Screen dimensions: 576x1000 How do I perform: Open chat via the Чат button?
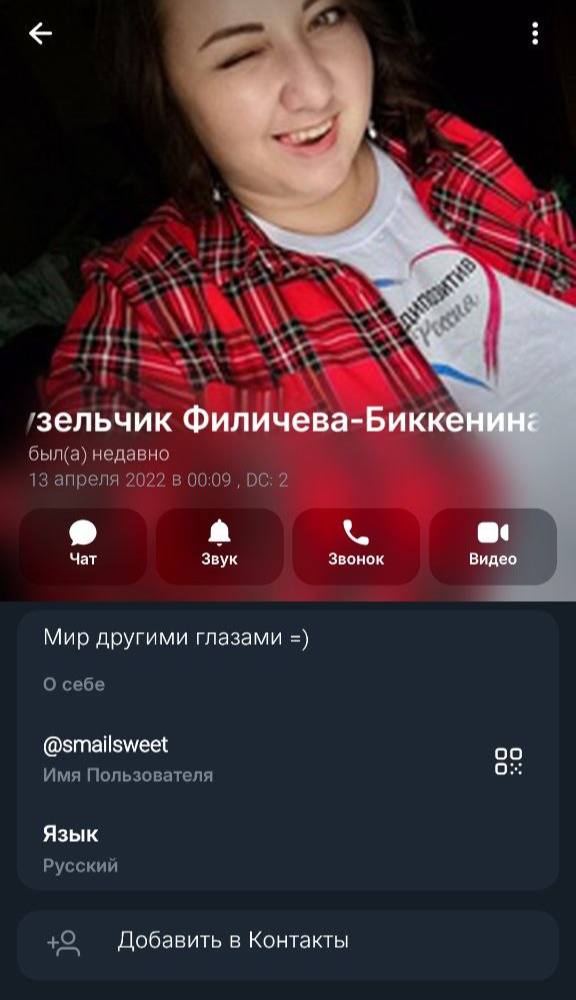[x=83, y=547]
